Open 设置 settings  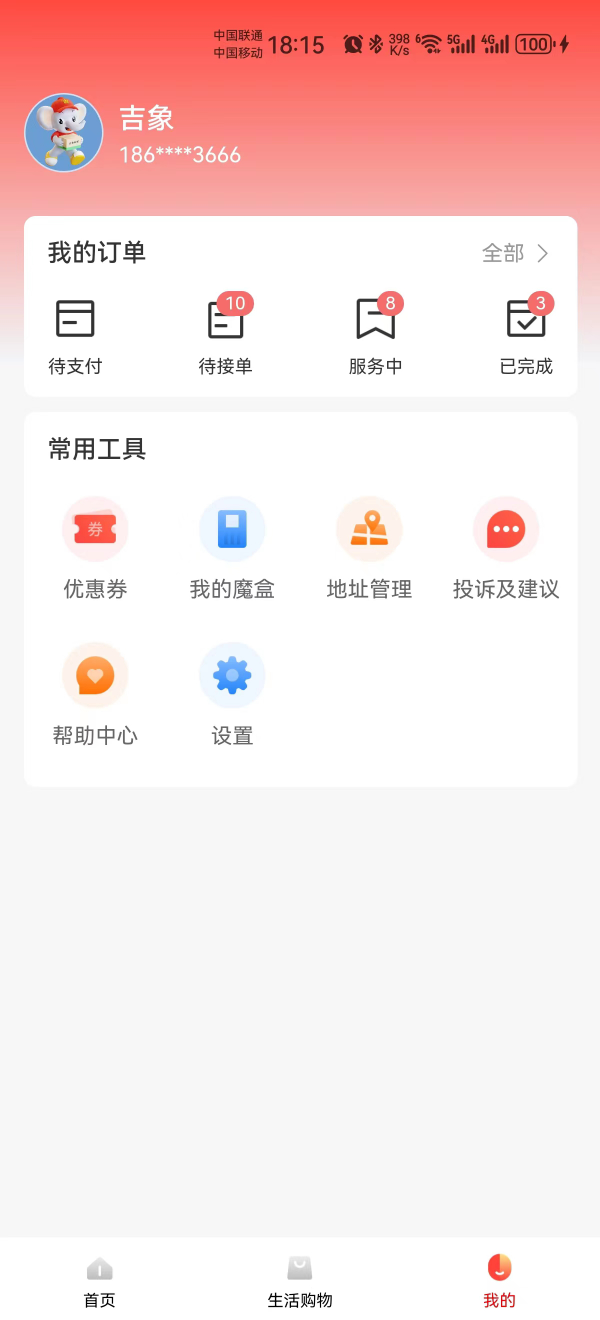coord(232,694)
